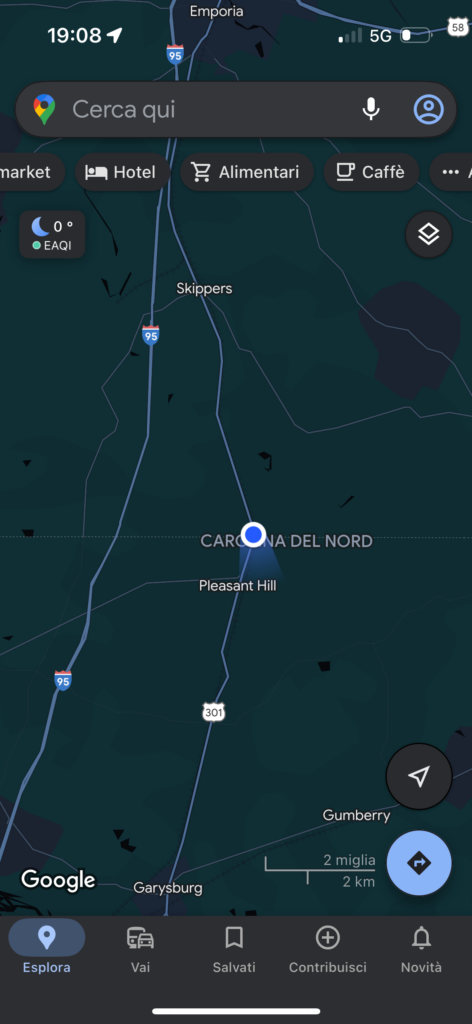Start voice search with the microphone
Screen dimensions: 472x1024
[x=371, y=109]
